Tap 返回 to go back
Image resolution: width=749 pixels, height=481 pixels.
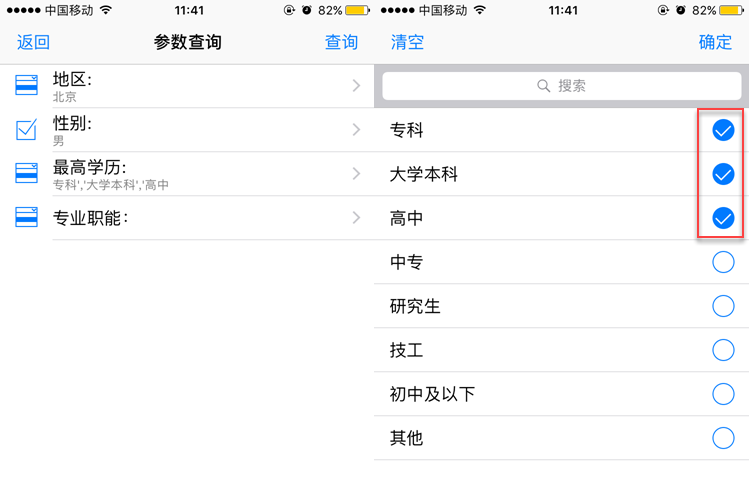(x=33, y=43)
